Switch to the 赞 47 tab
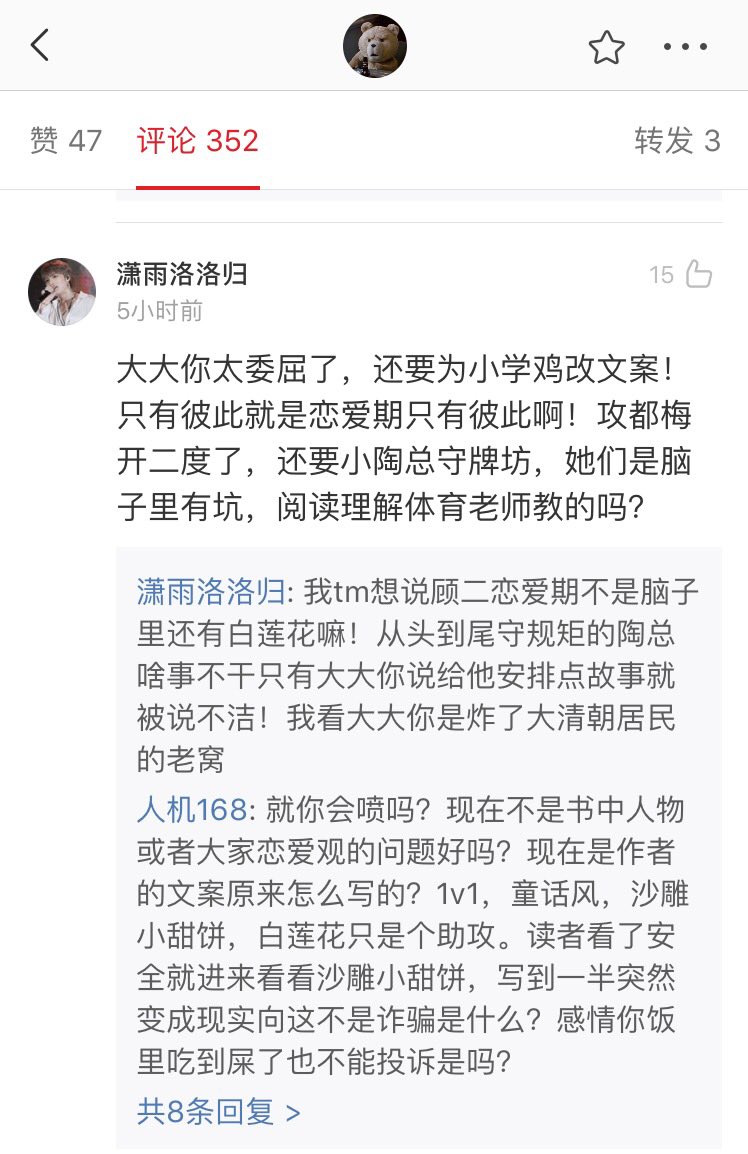Viewport: 748px width, 1154px height. tap(66, 141)
